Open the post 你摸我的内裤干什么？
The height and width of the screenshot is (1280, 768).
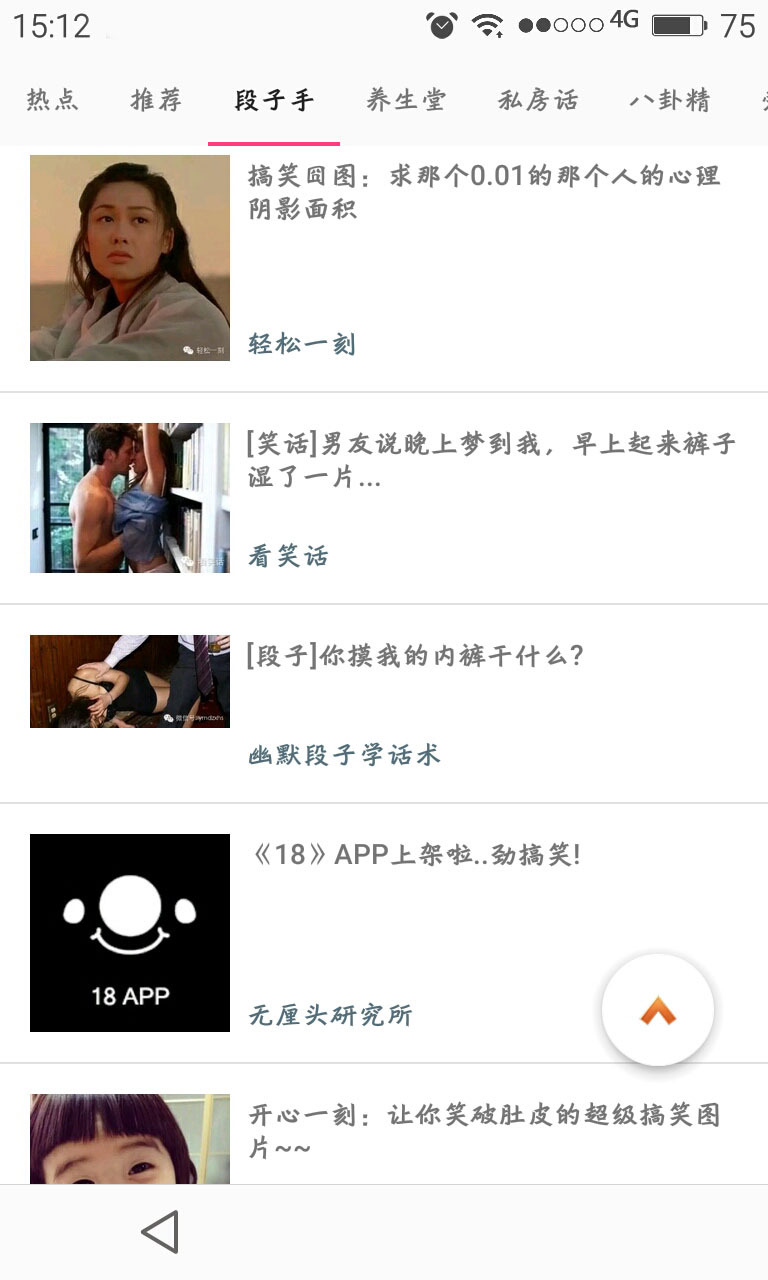415,656
